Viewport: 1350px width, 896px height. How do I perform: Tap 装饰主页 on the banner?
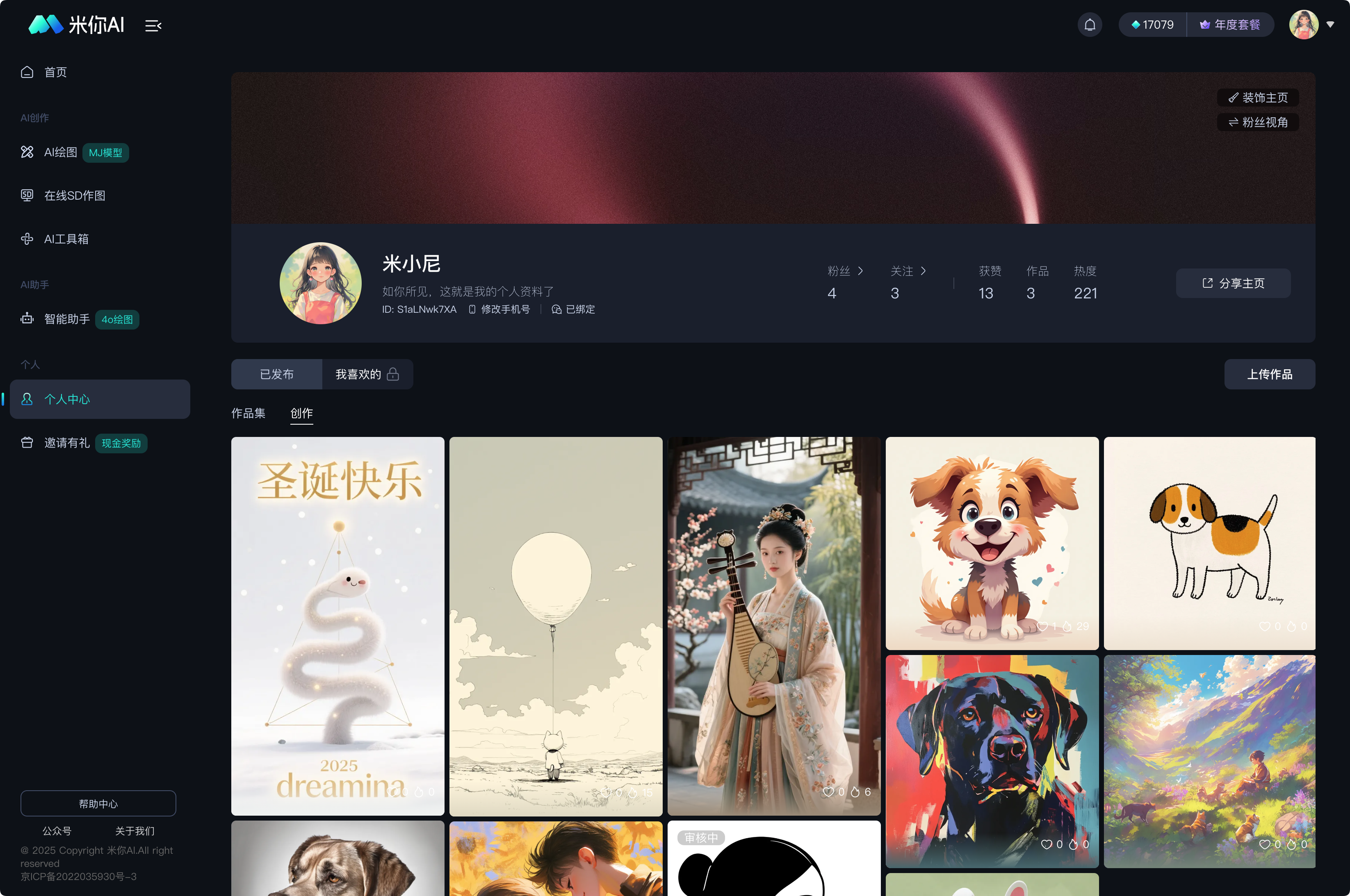(x=1257, y=98)
